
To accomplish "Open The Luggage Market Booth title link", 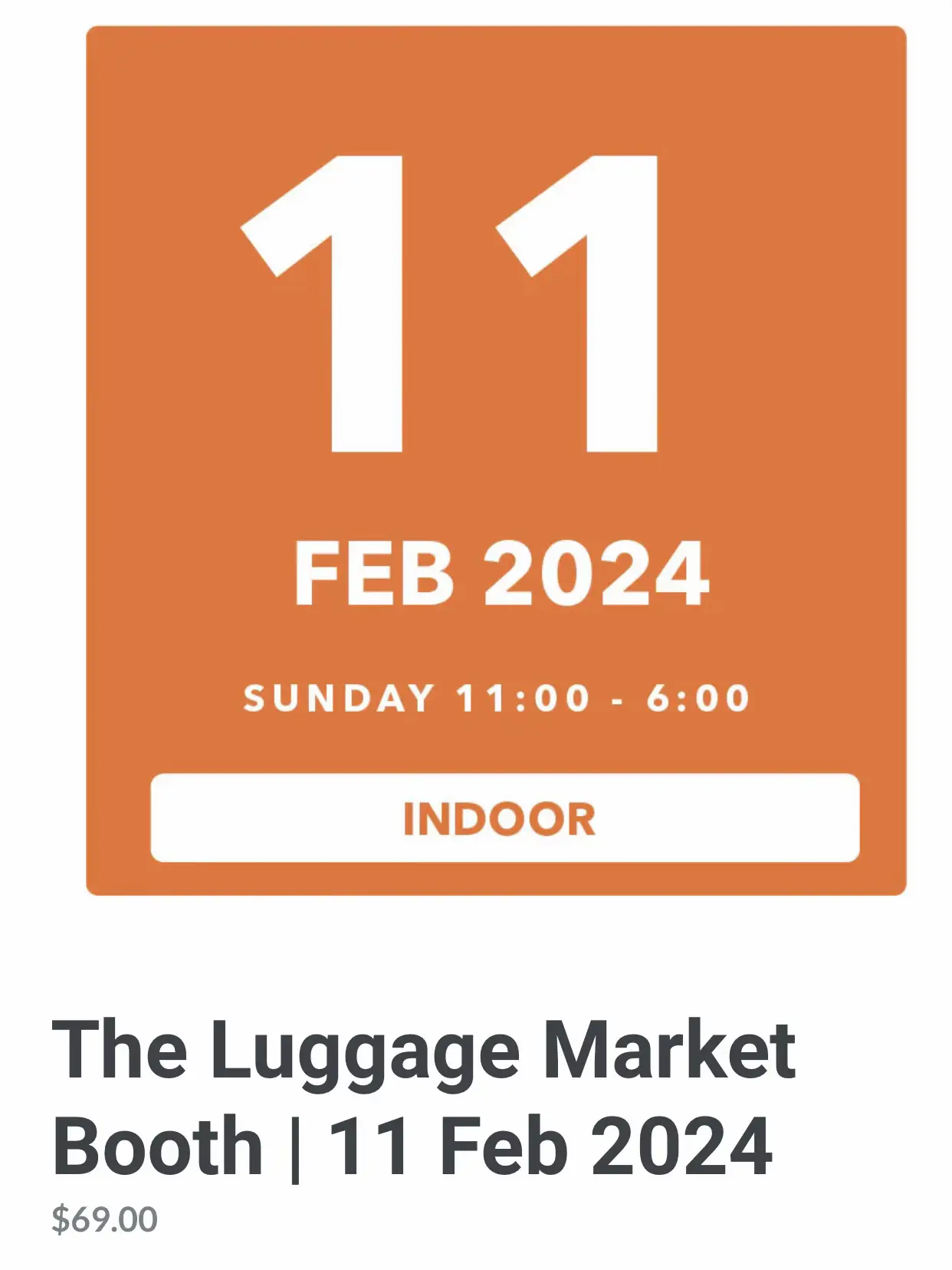I will (x=424, y=1097).
